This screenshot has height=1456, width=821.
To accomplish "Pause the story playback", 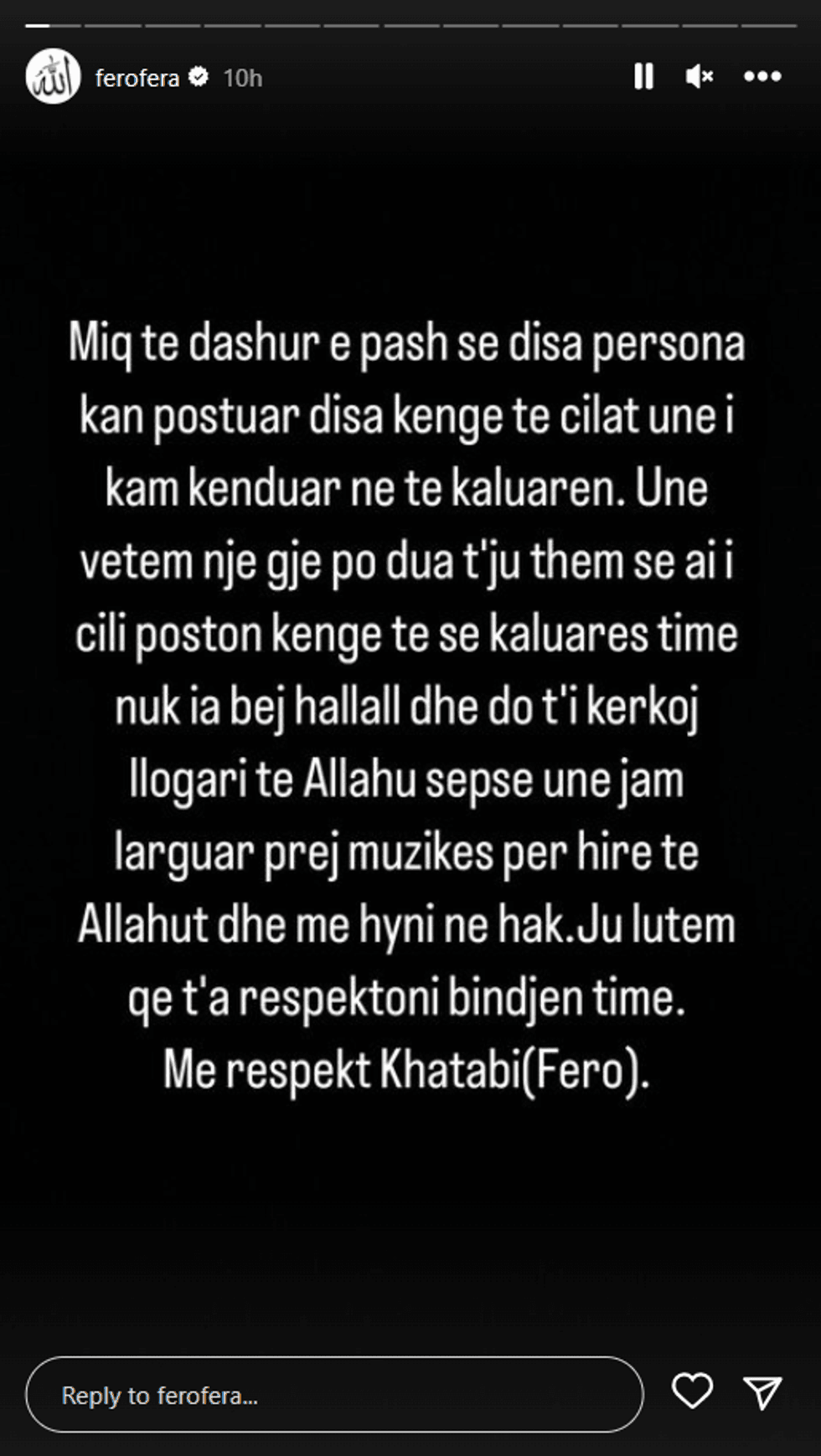I will (x=643, y=76).
